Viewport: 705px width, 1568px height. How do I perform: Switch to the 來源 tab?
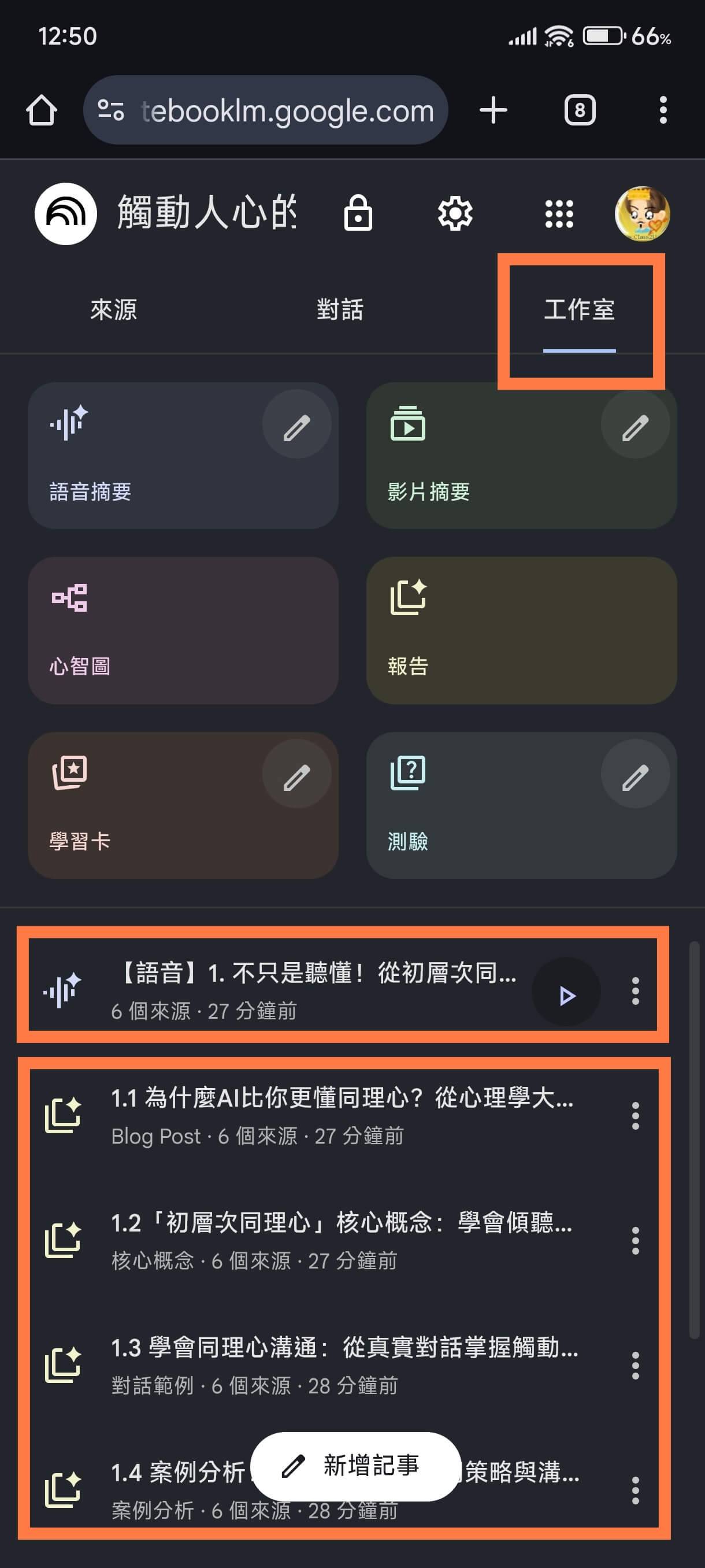point(114,310)
